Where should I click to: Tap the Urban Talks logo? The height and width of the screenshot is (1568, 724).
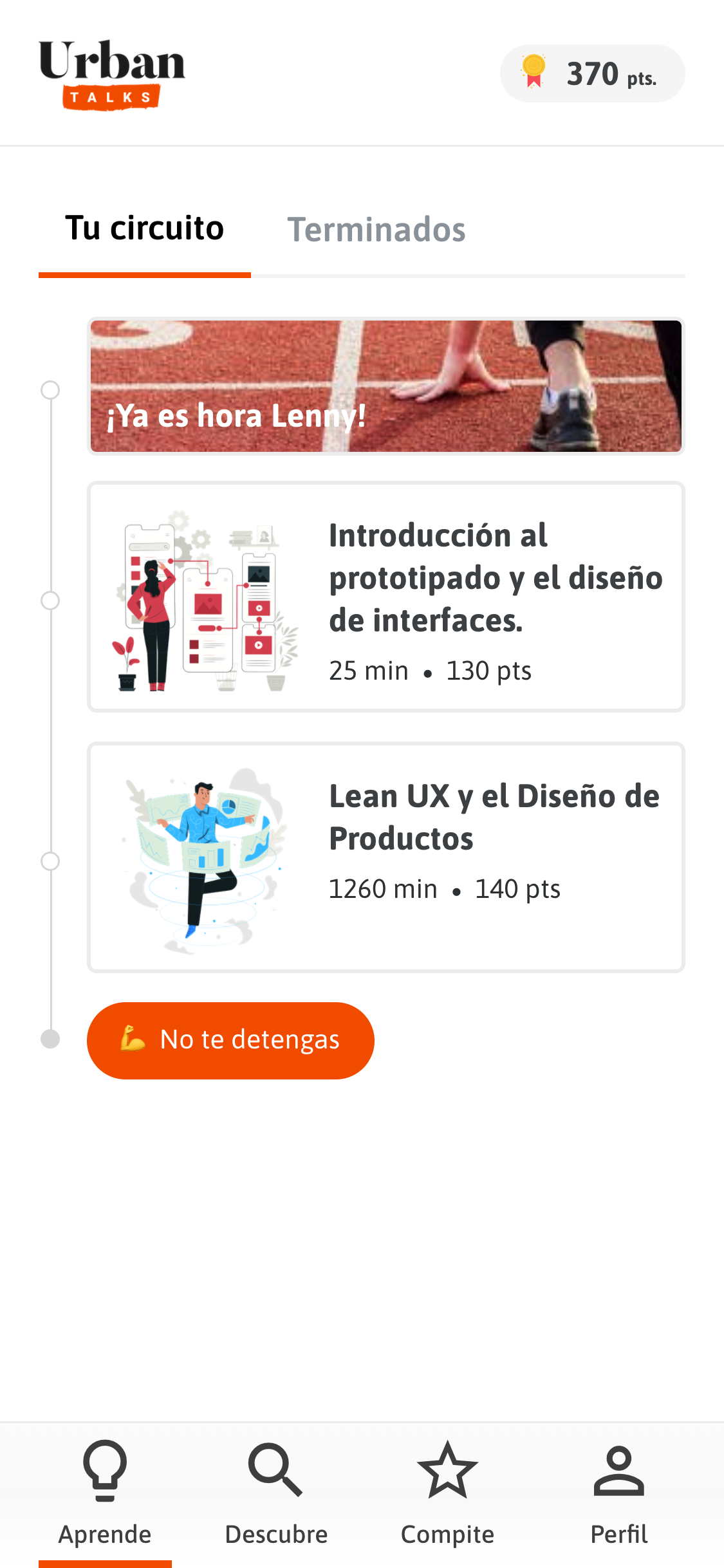point(112,74)
